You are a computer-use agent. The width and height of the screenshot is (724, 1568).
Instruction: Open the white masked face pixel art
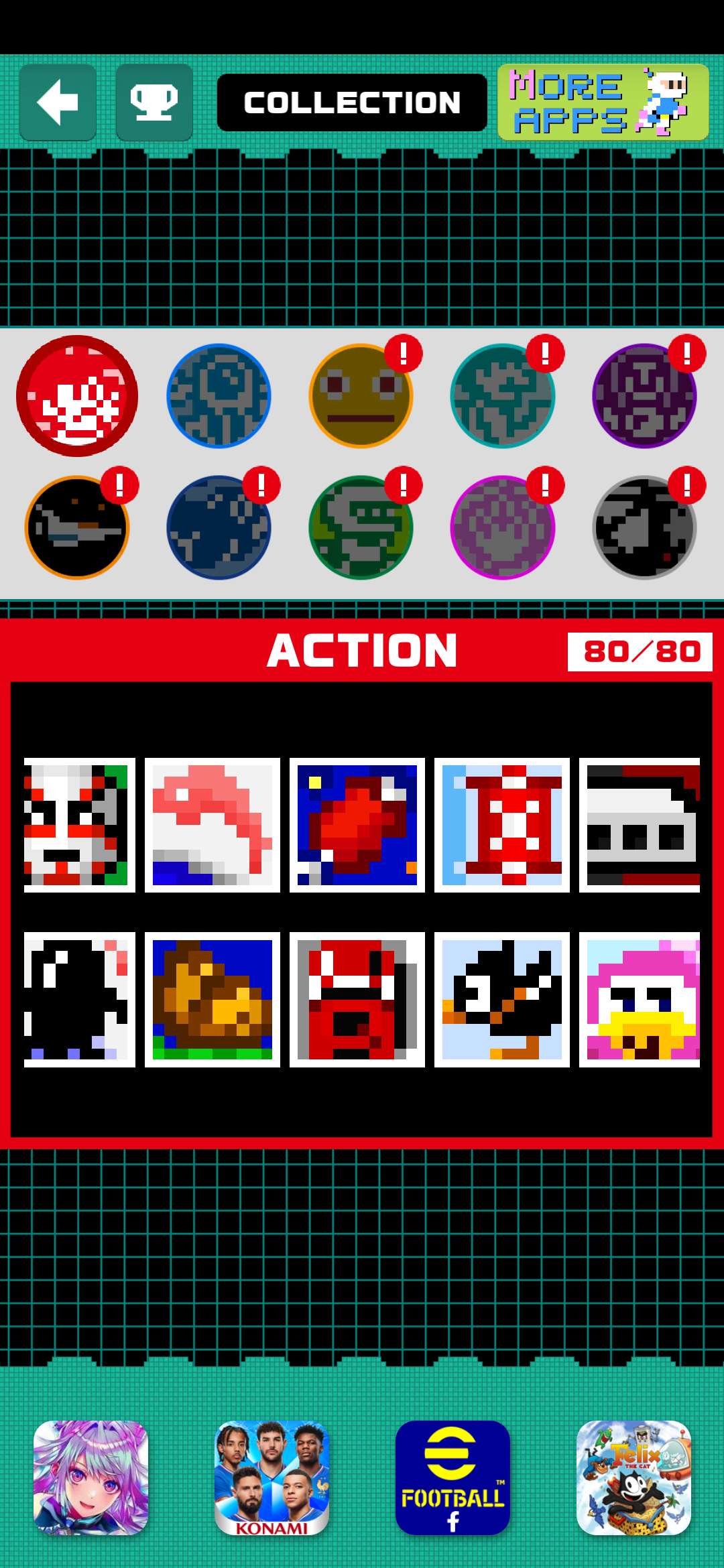pyautogui.click(x=79, y=825)
